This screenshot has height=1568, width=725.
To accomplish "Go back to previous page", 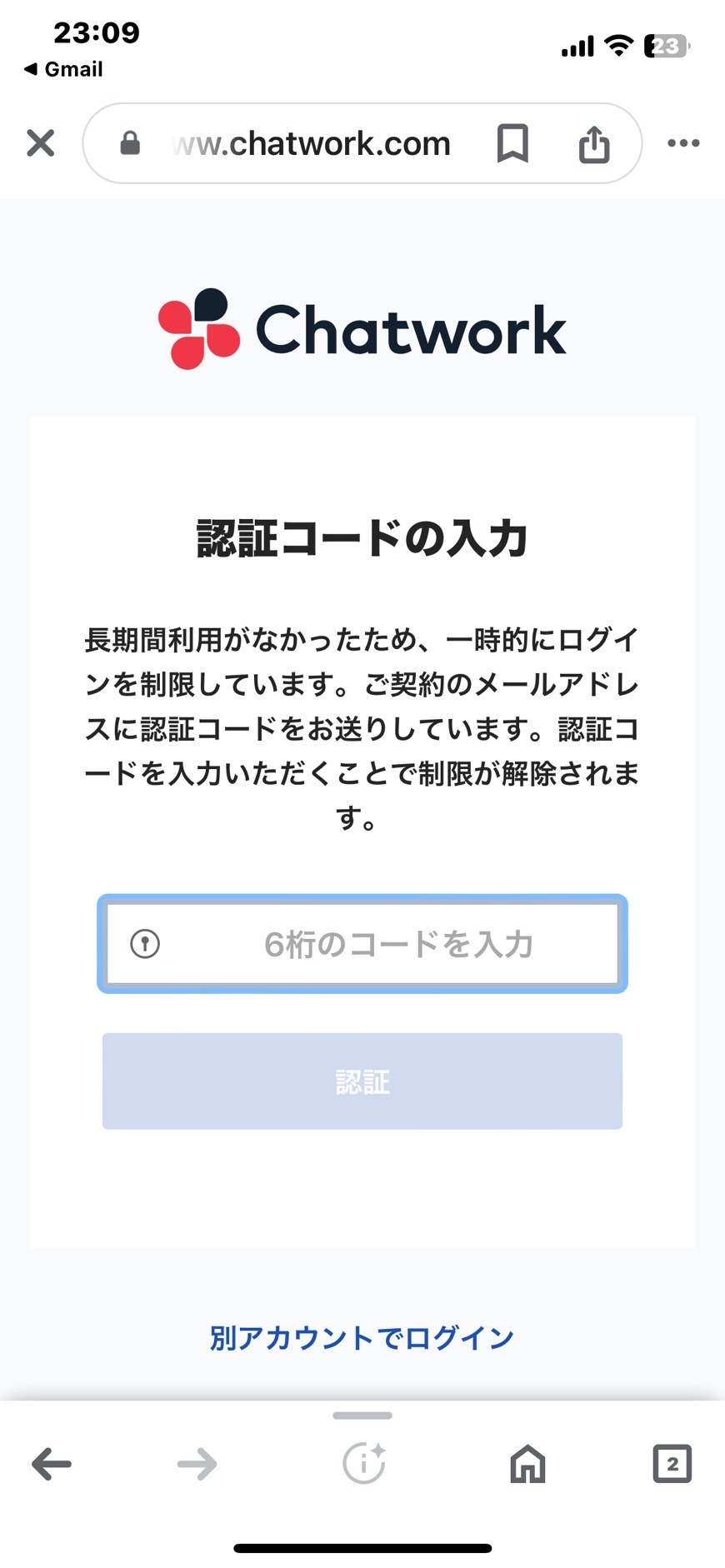I will pyautogui.click(x=52, y=1464).
